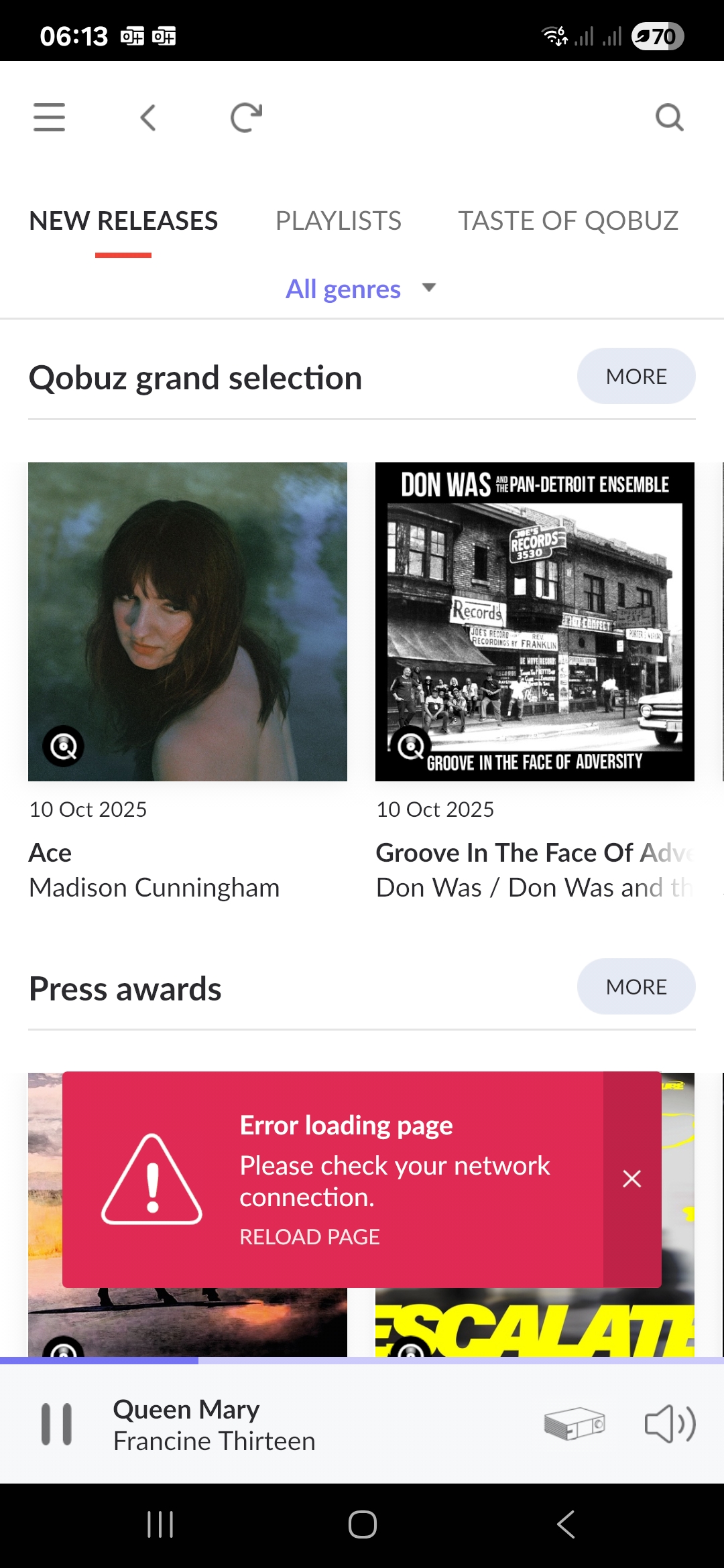Viewport: 724px width, 1568px height.
Task: Open the search icon
Action: (669, 117)
